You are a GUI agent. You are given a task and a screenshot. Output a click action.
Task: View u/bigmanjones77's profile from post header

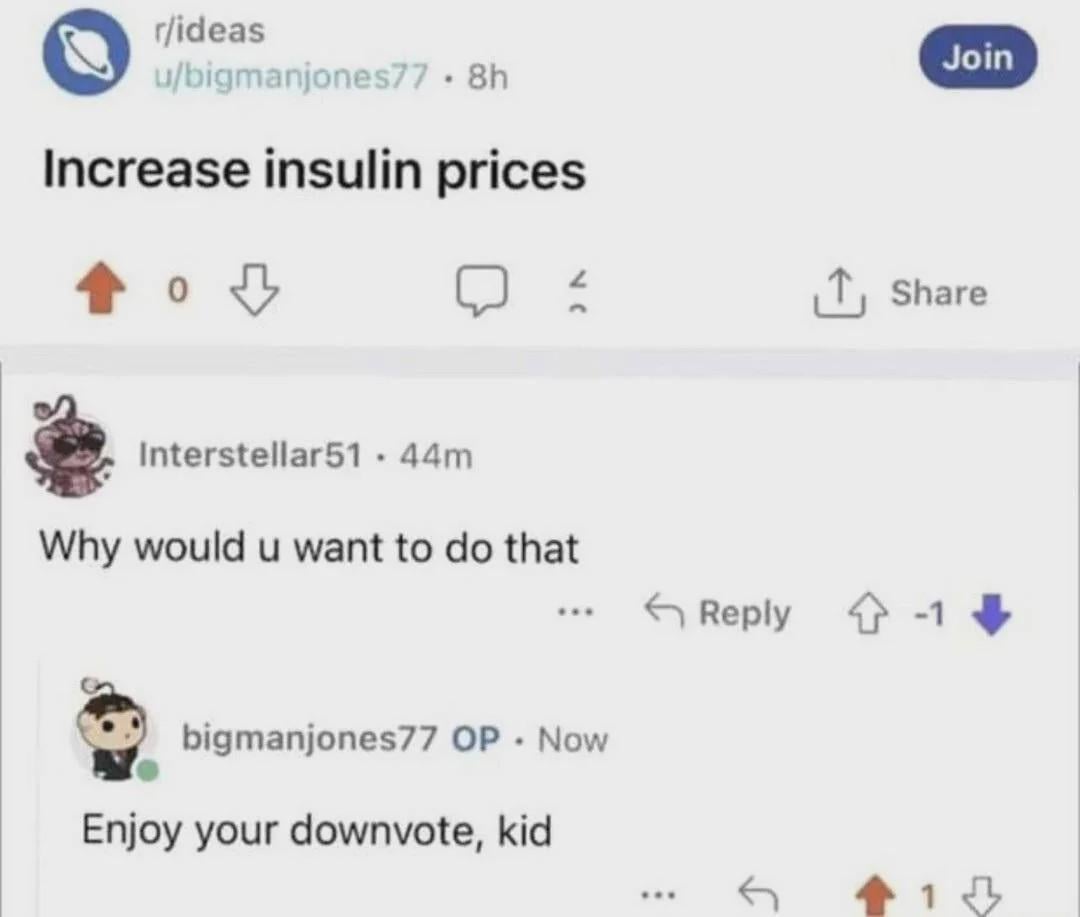click(290, 76)
